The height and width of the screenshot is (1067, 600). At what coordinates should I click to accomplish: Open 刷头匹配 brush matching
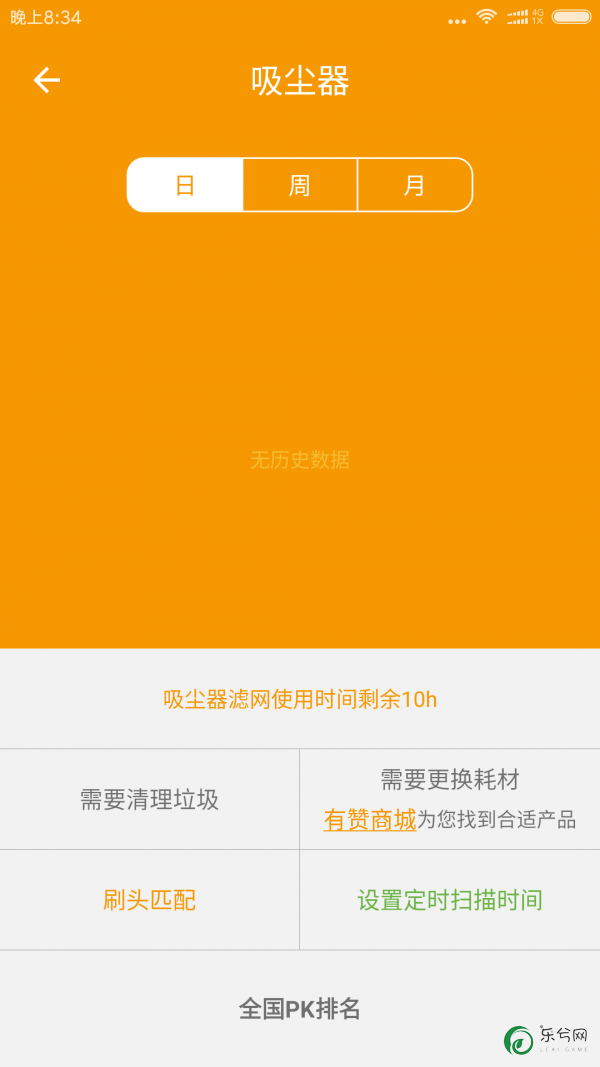[150, 900]
